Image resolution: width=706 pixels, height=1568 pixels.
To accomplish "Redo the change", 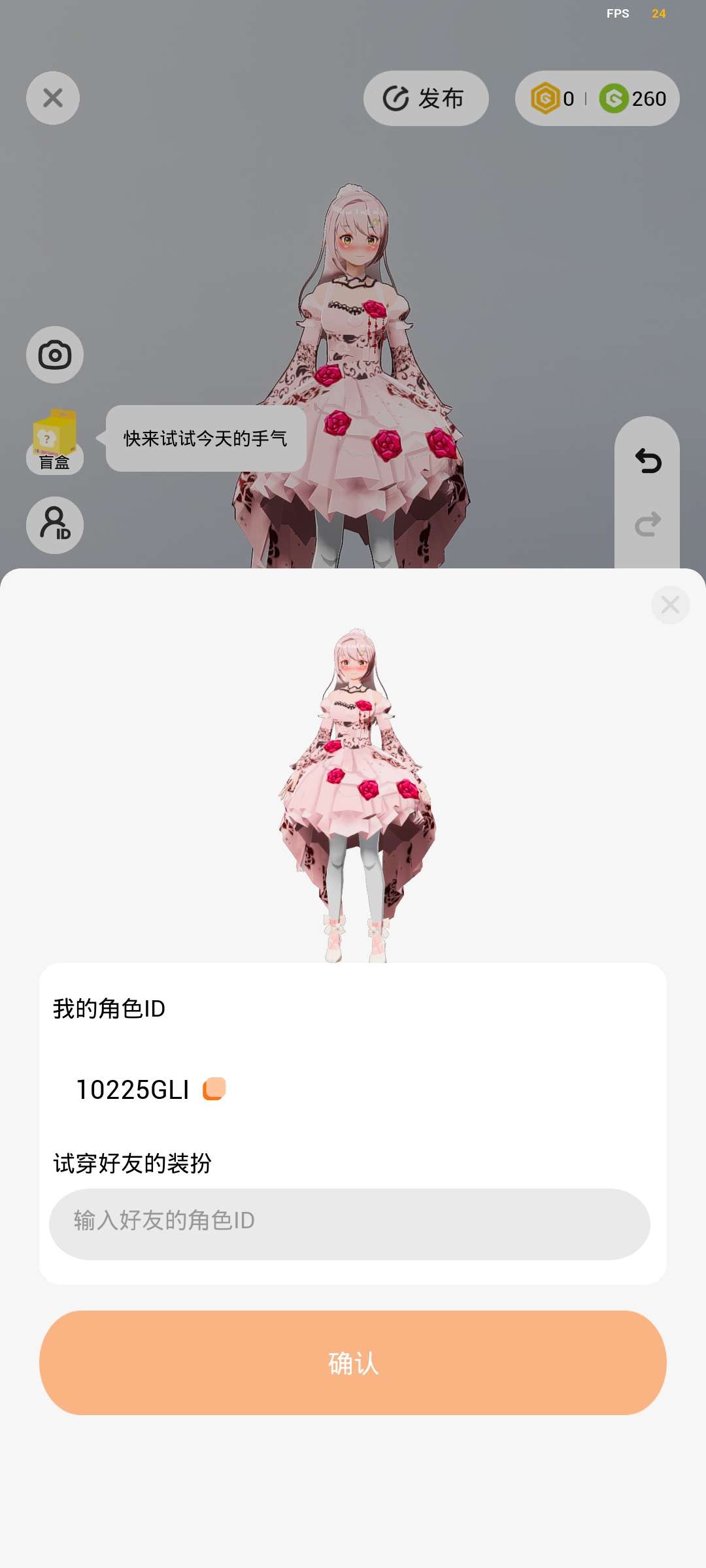I will point(648,524).
